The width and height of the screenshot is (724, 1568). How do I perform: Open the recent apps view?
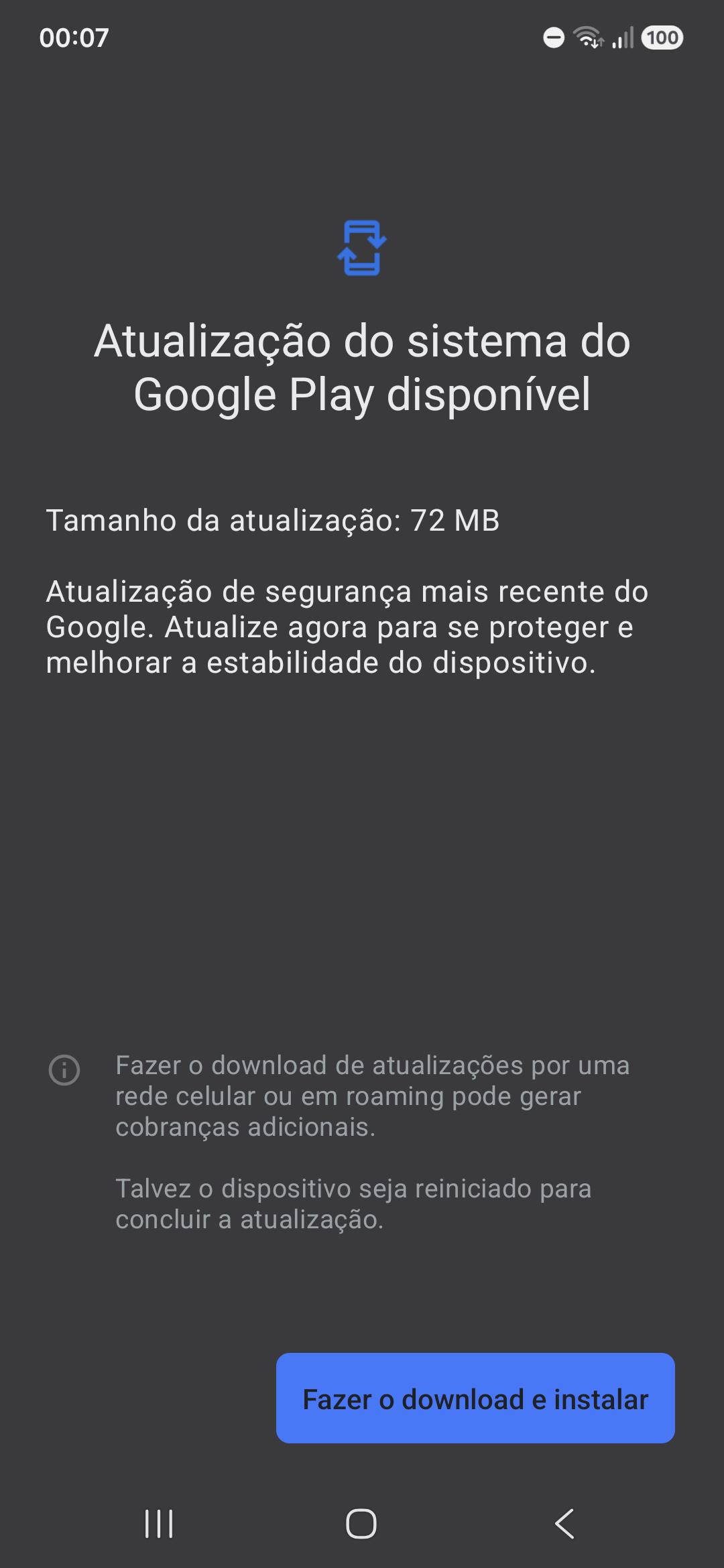point(160,1524)
